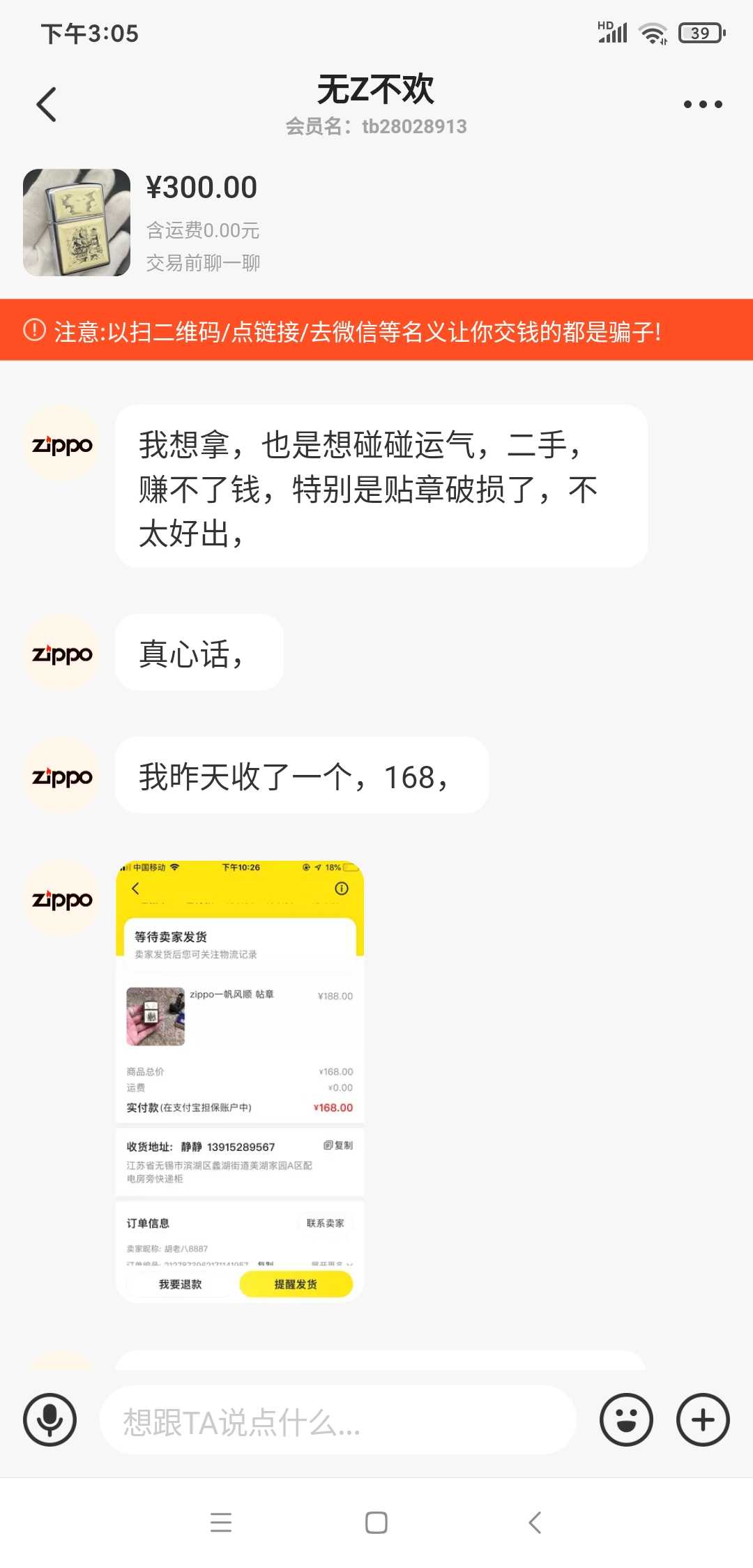This screenshot has height=1568, width=753.
Task: Open sender's Zippo avatar beside 真心话
Action: 62,654
